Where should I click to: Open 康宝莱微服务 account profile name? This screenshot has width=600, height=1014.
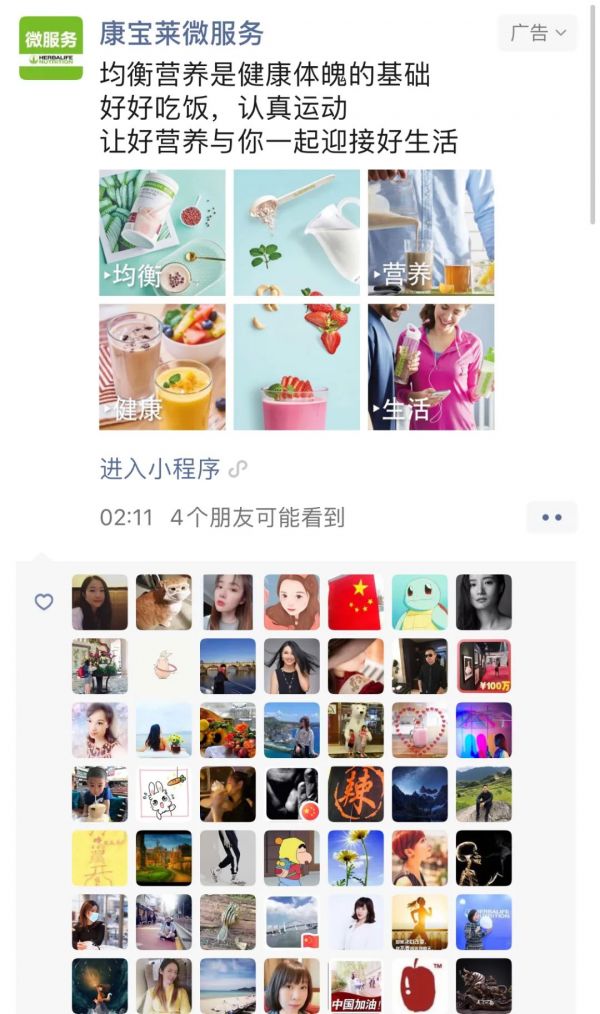coord(181,33)
